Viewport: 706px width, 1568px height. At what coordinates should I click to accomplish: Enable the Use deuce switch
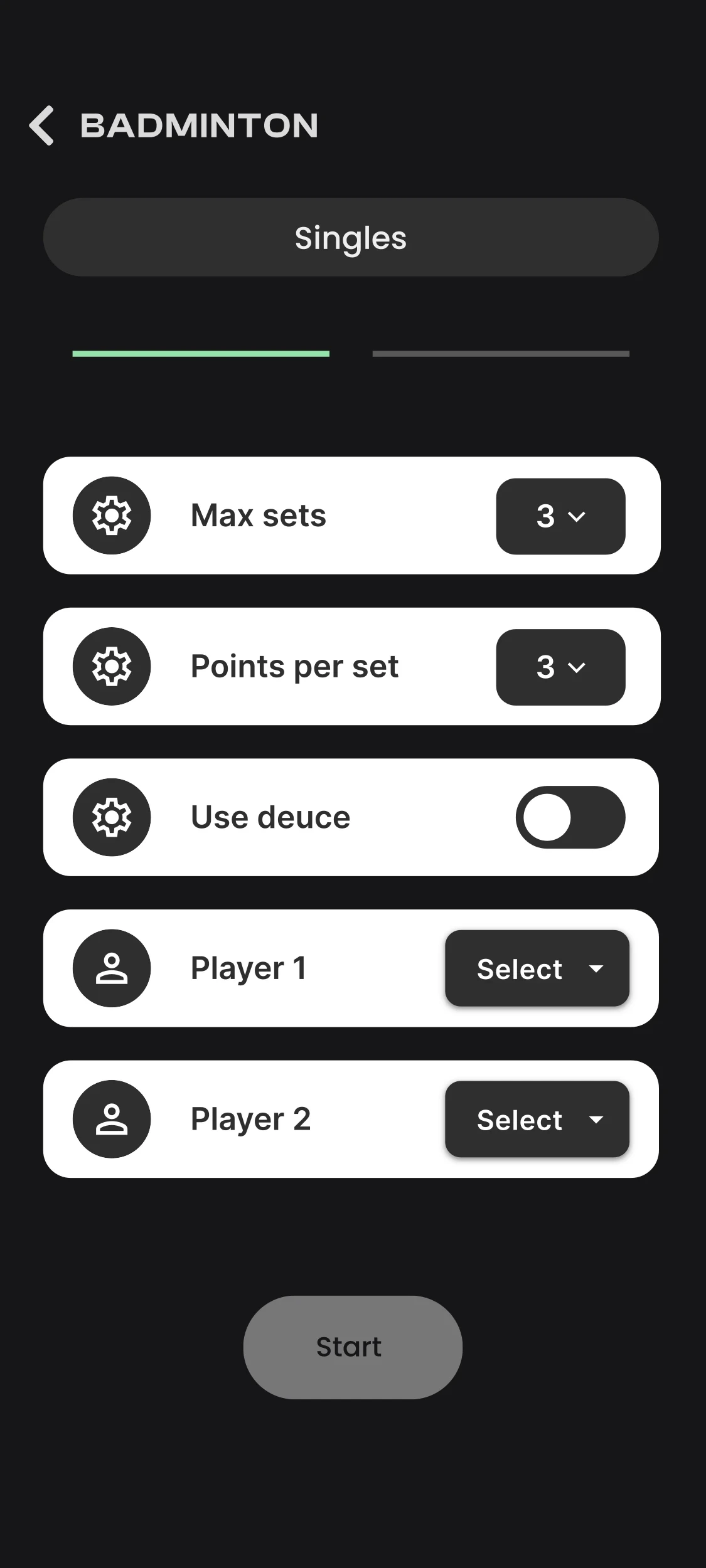point(570,817)
